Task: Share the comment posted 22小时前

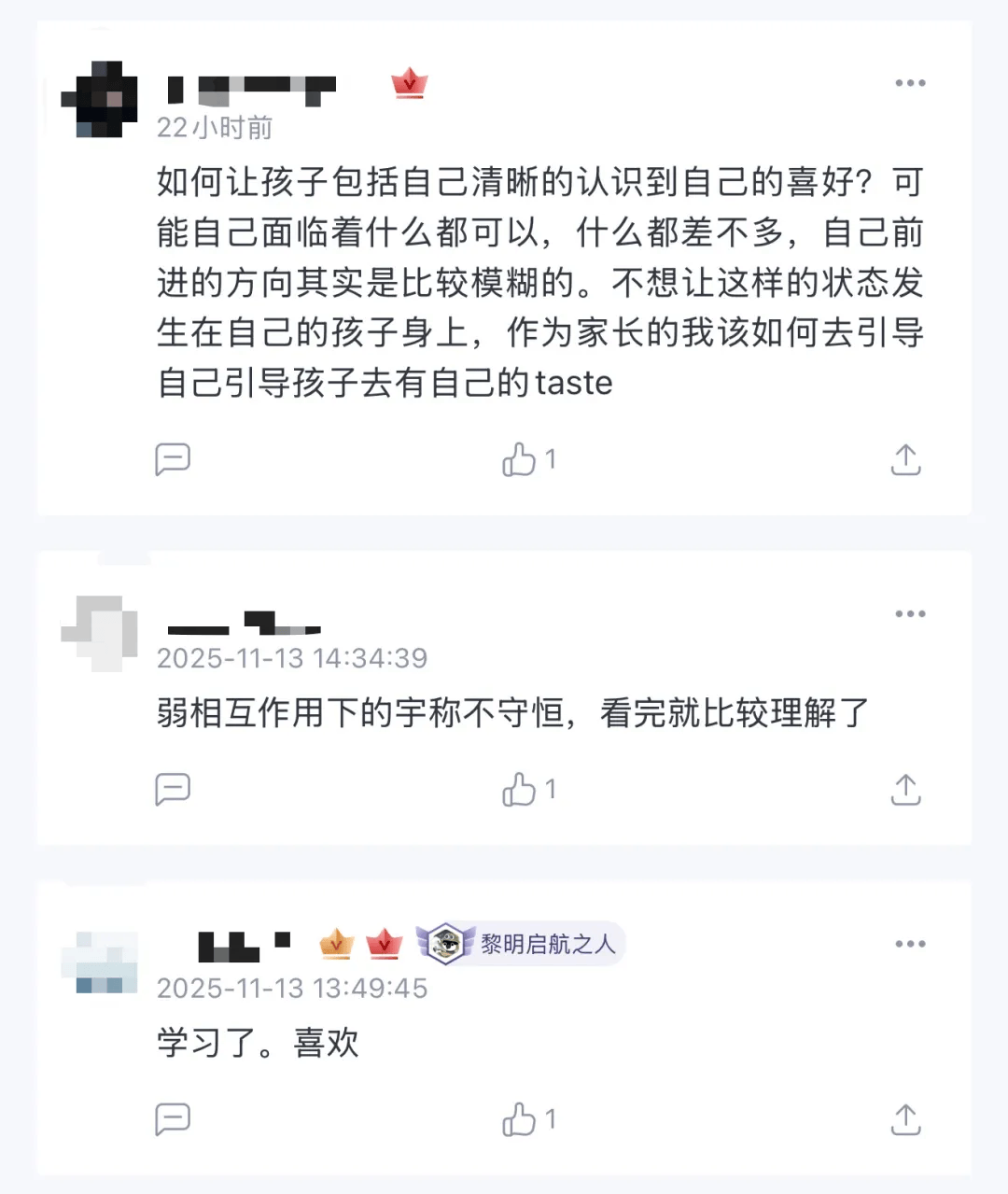Action: [x=905, y=459]
